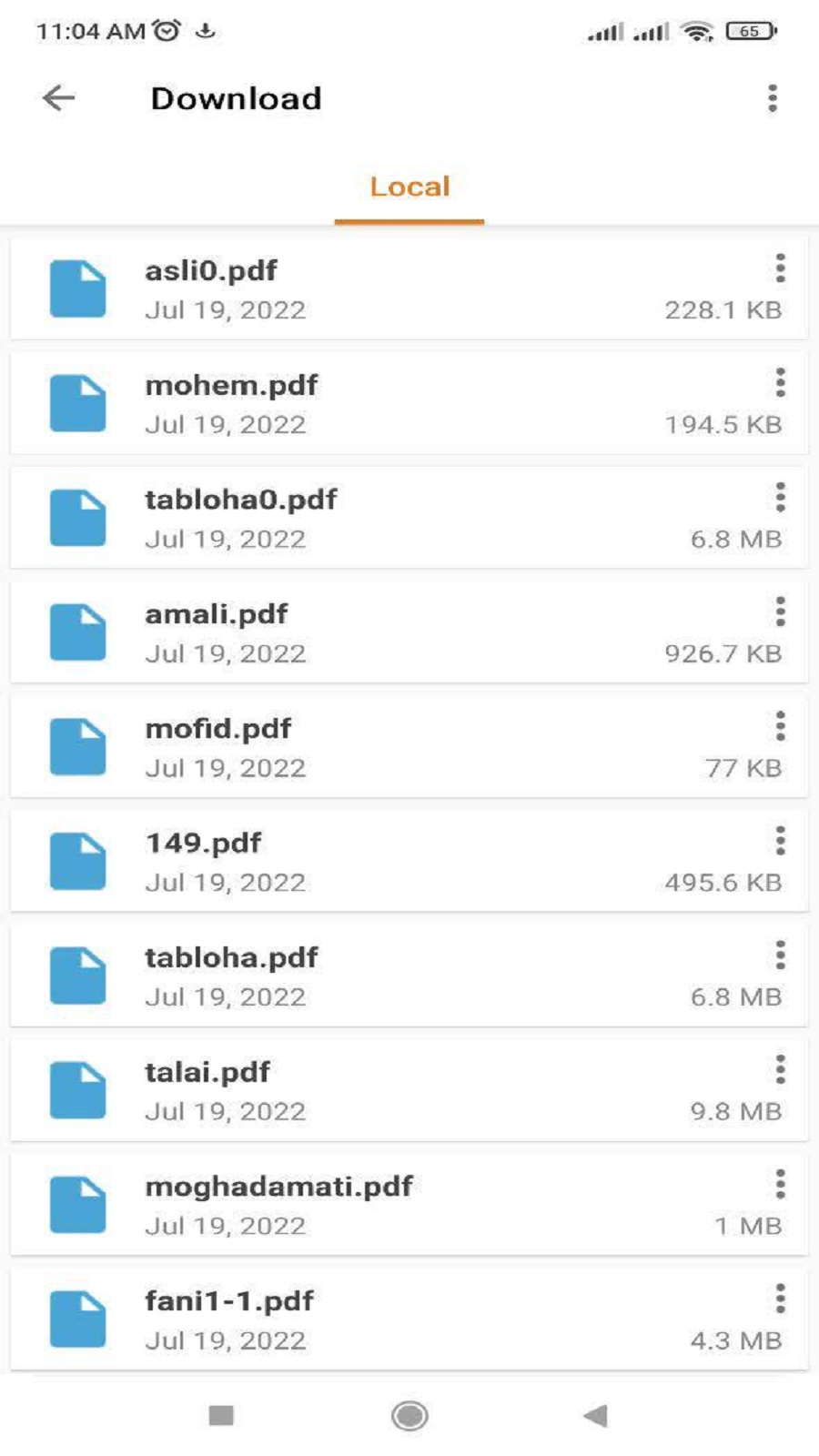Open tabloha0.pdf from the list
819x1456 pixels.
[364, 518]
